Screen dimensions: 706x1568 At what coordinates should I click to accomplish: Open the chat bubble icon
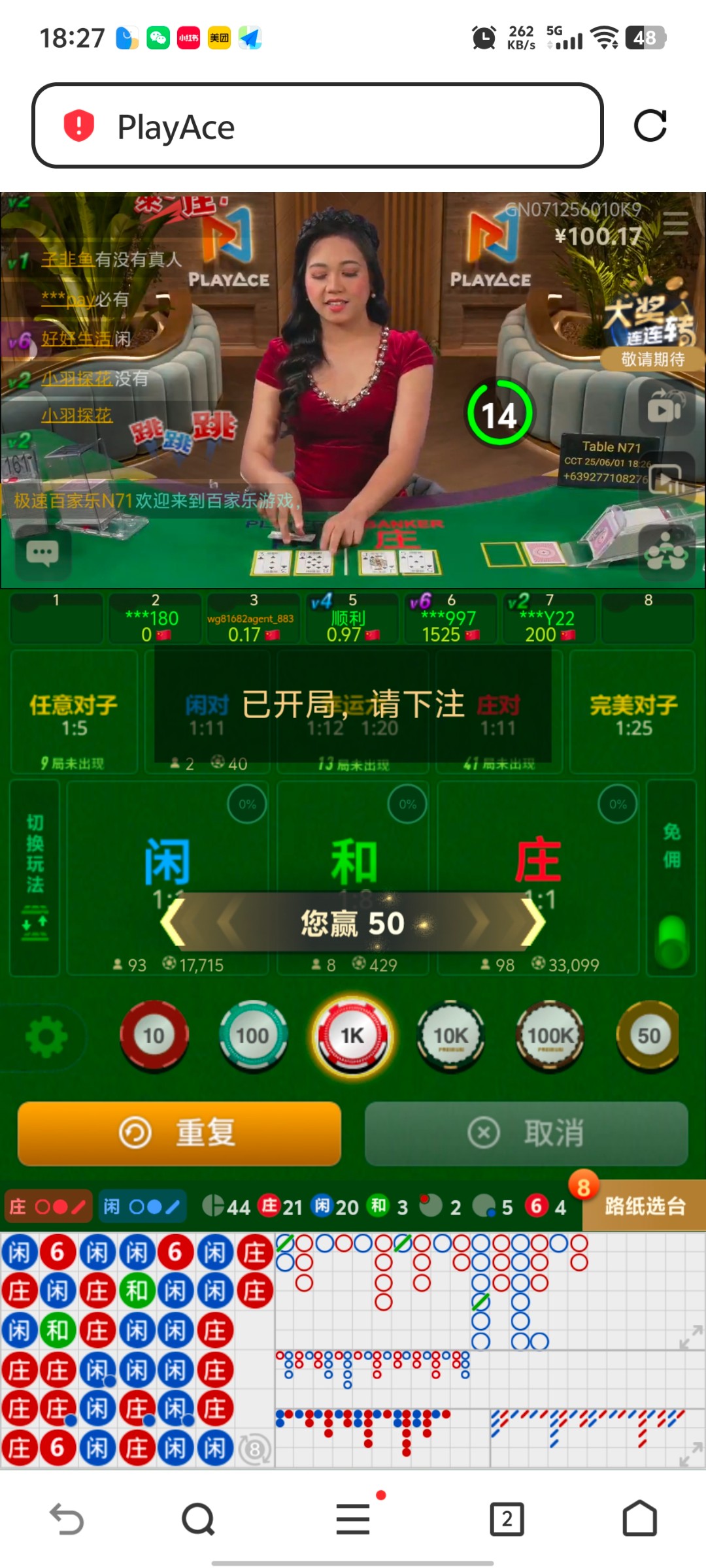pos(42,554)
